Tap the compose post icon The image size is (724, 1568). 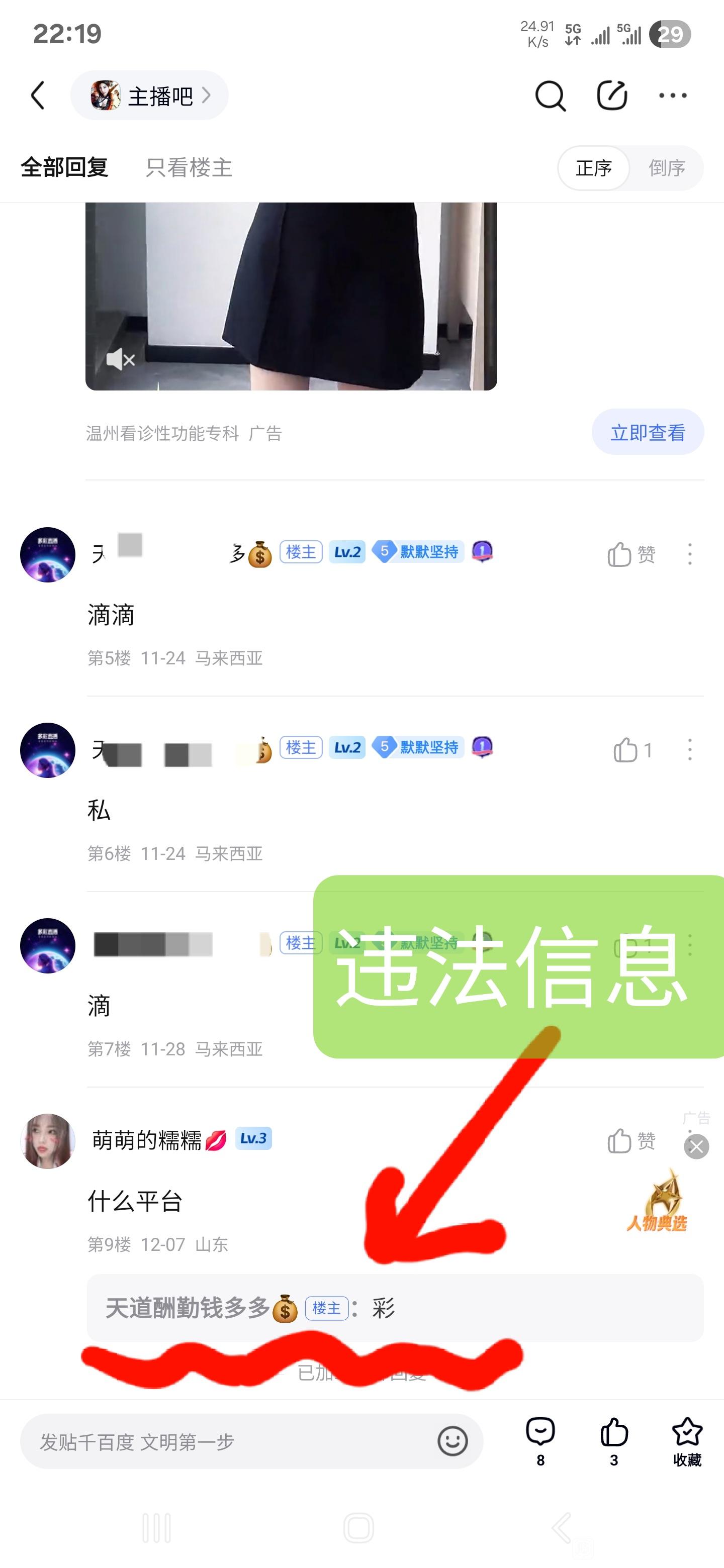pos(612,95)
